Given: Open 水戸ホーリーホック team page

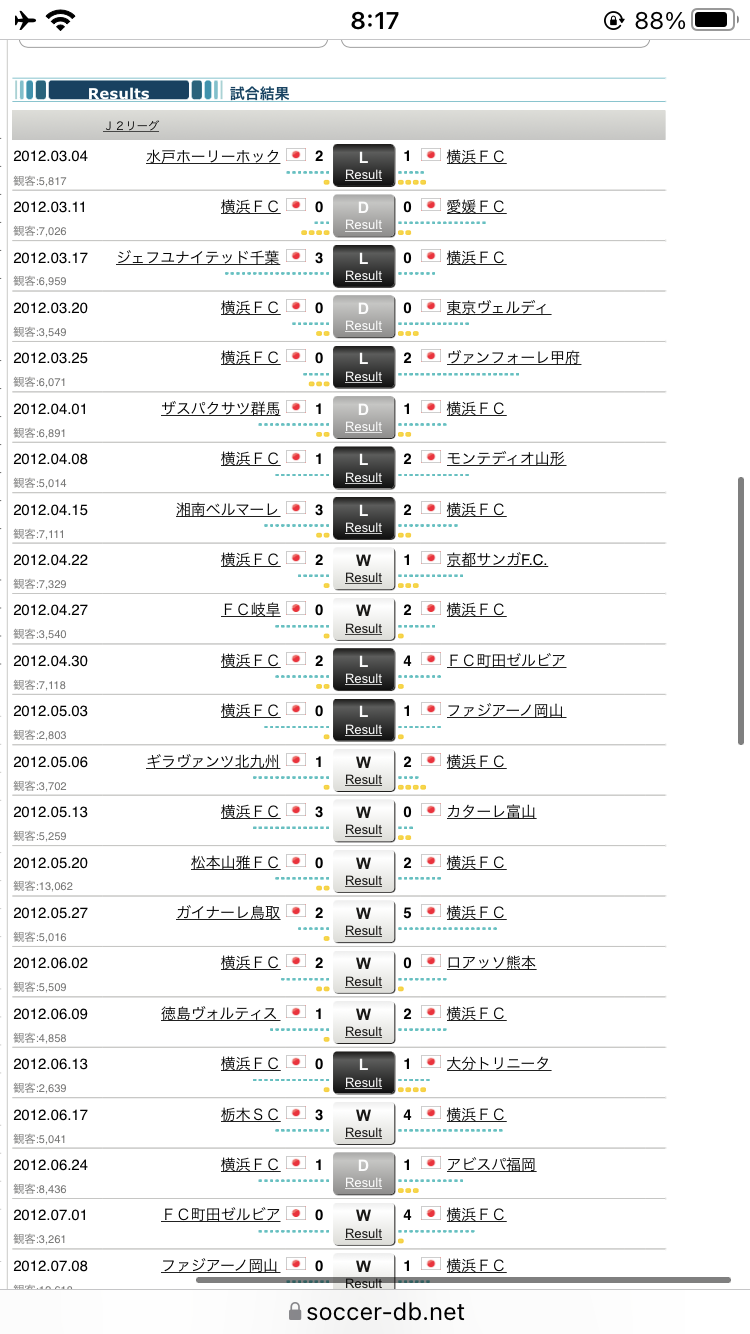Looking at the screenshot, I should click(213, 156).
